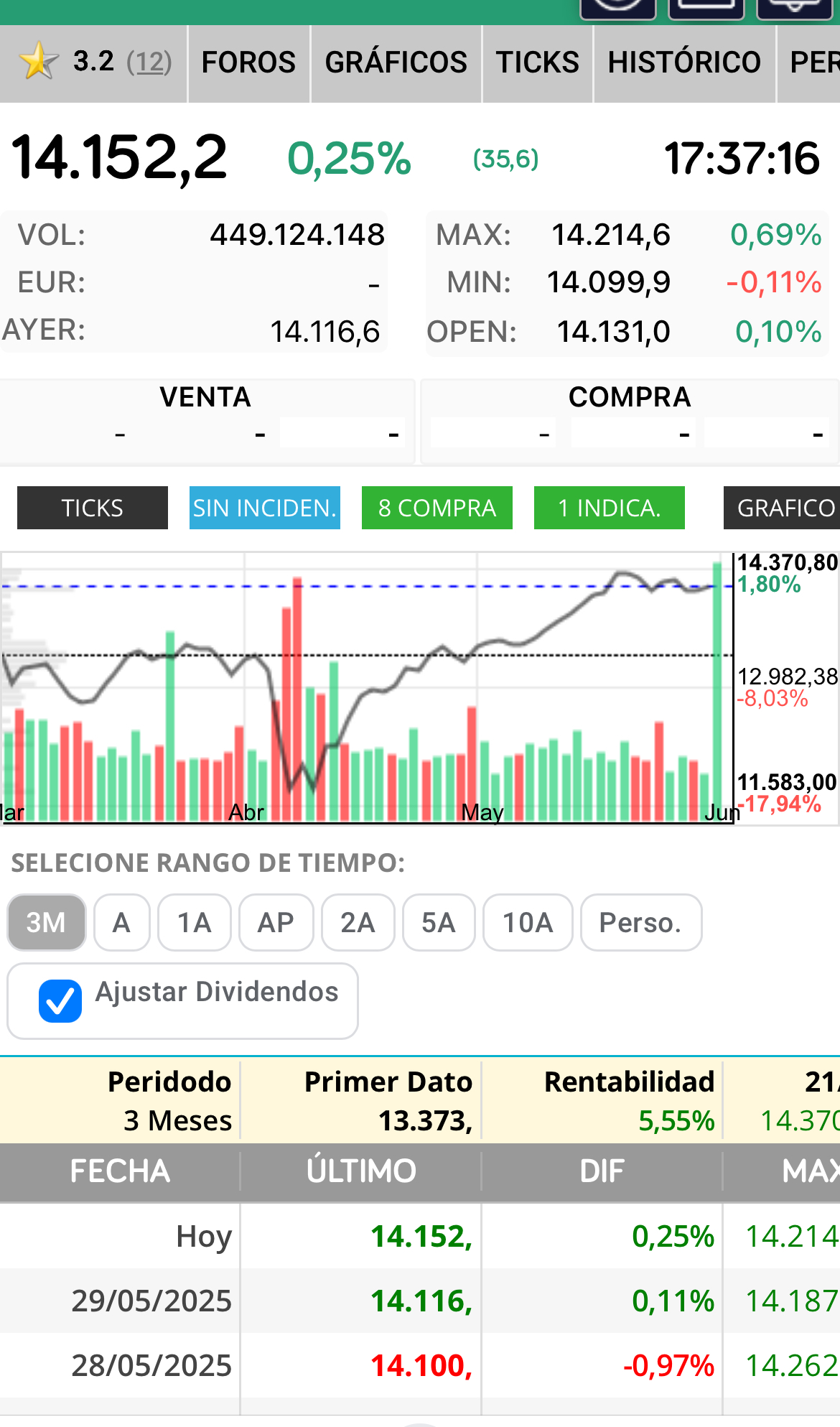Select the 1A time range
Viewport: 840px width, 1427px height.
[x=195, y=923]
